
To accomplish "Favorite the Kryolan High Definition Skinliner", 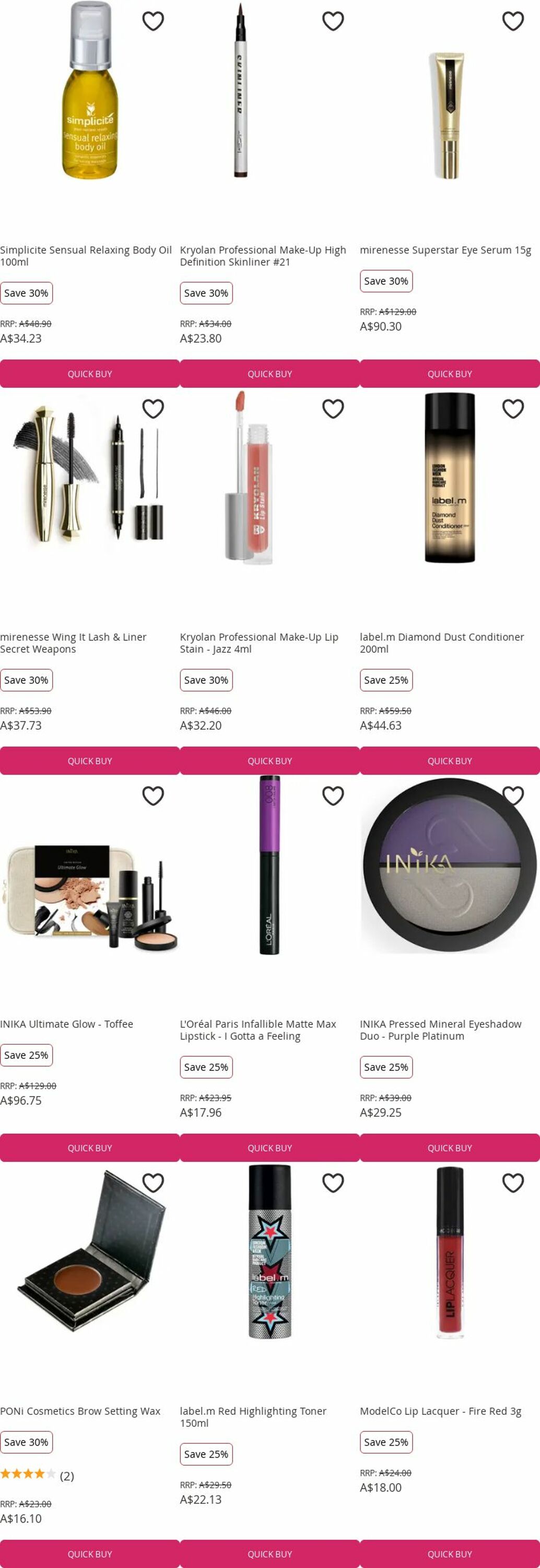I will pos(333,21).
